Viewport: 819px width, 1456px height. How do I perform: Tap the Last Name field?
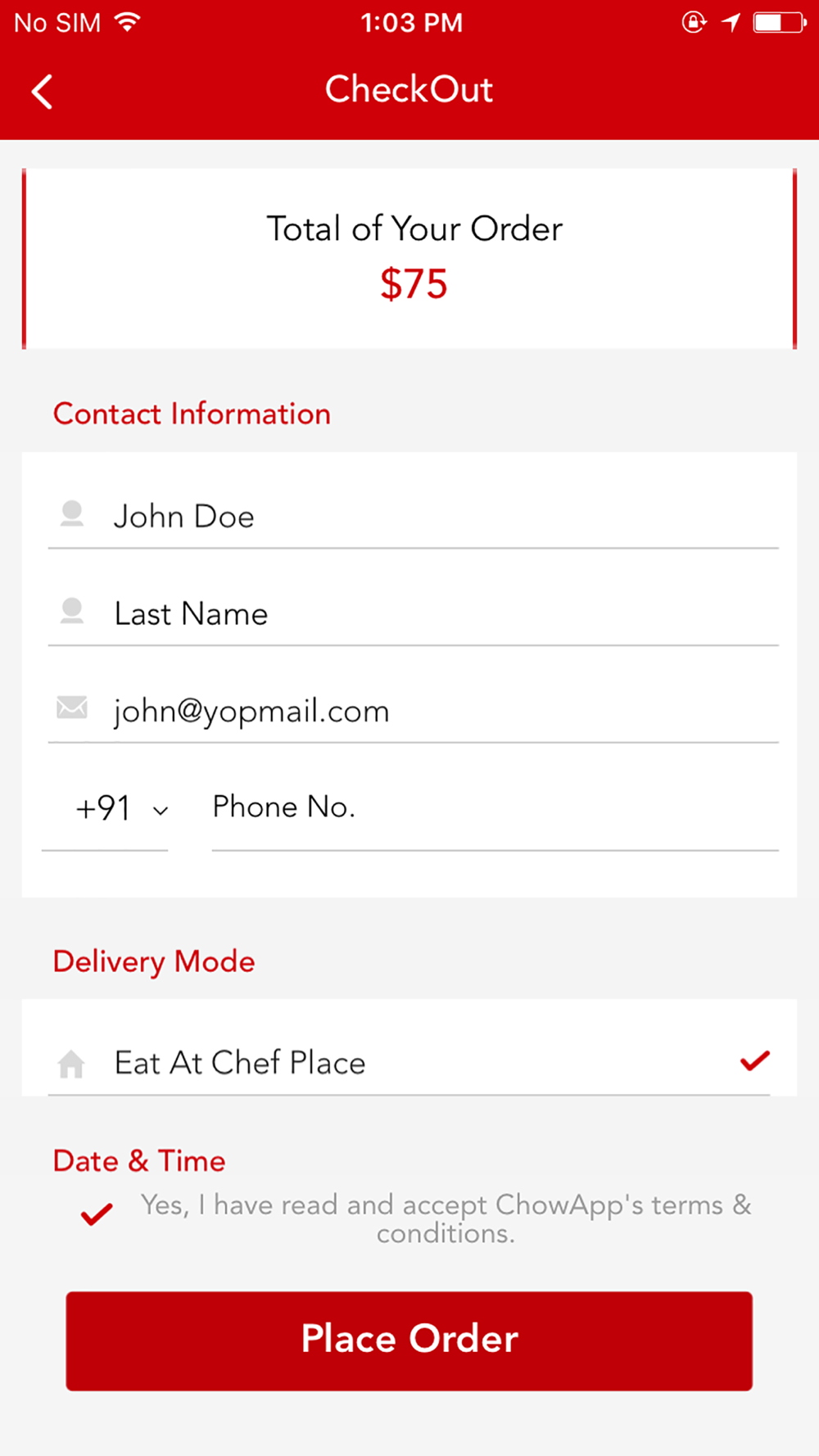pyautogui.click(x=413, y=614)
